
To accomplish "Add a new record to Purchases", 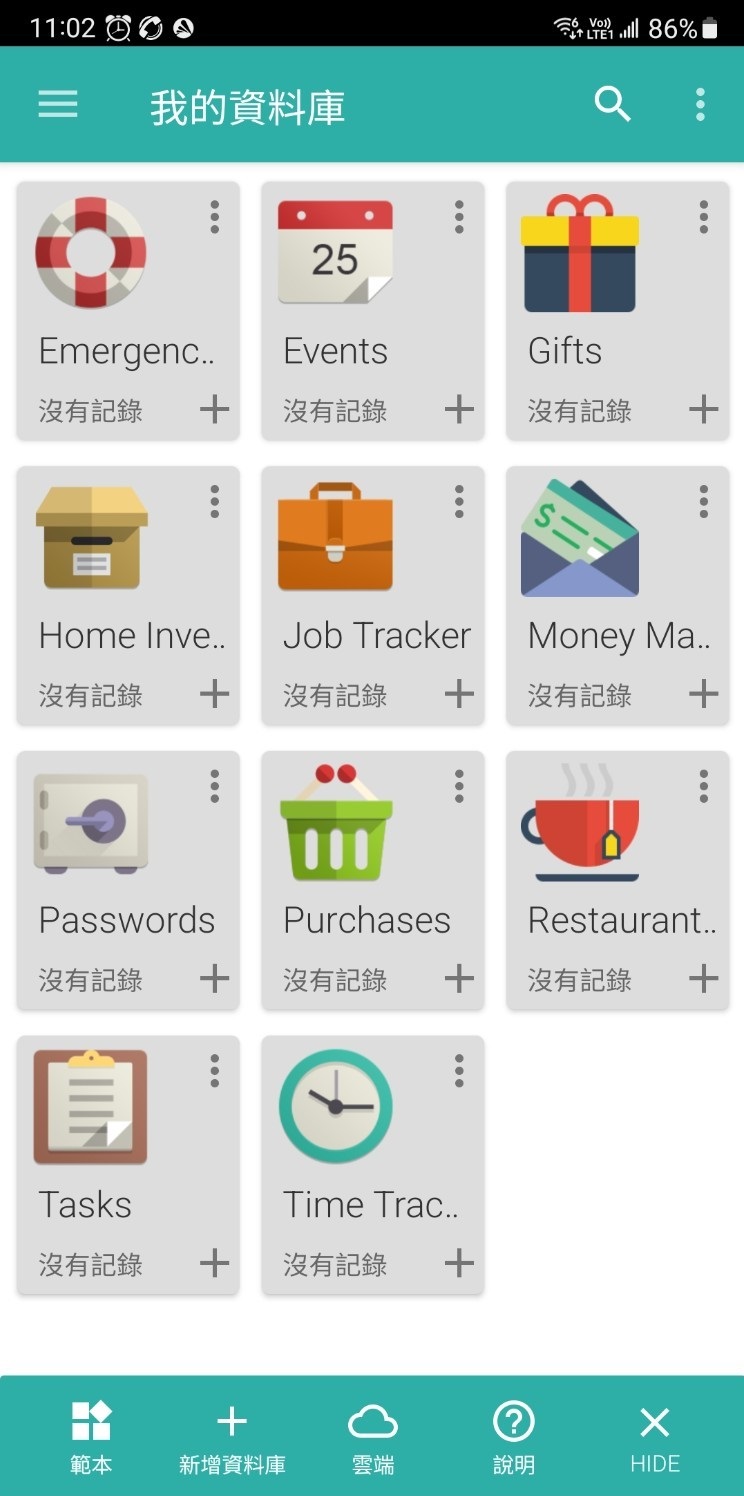I will click(459, 978).
